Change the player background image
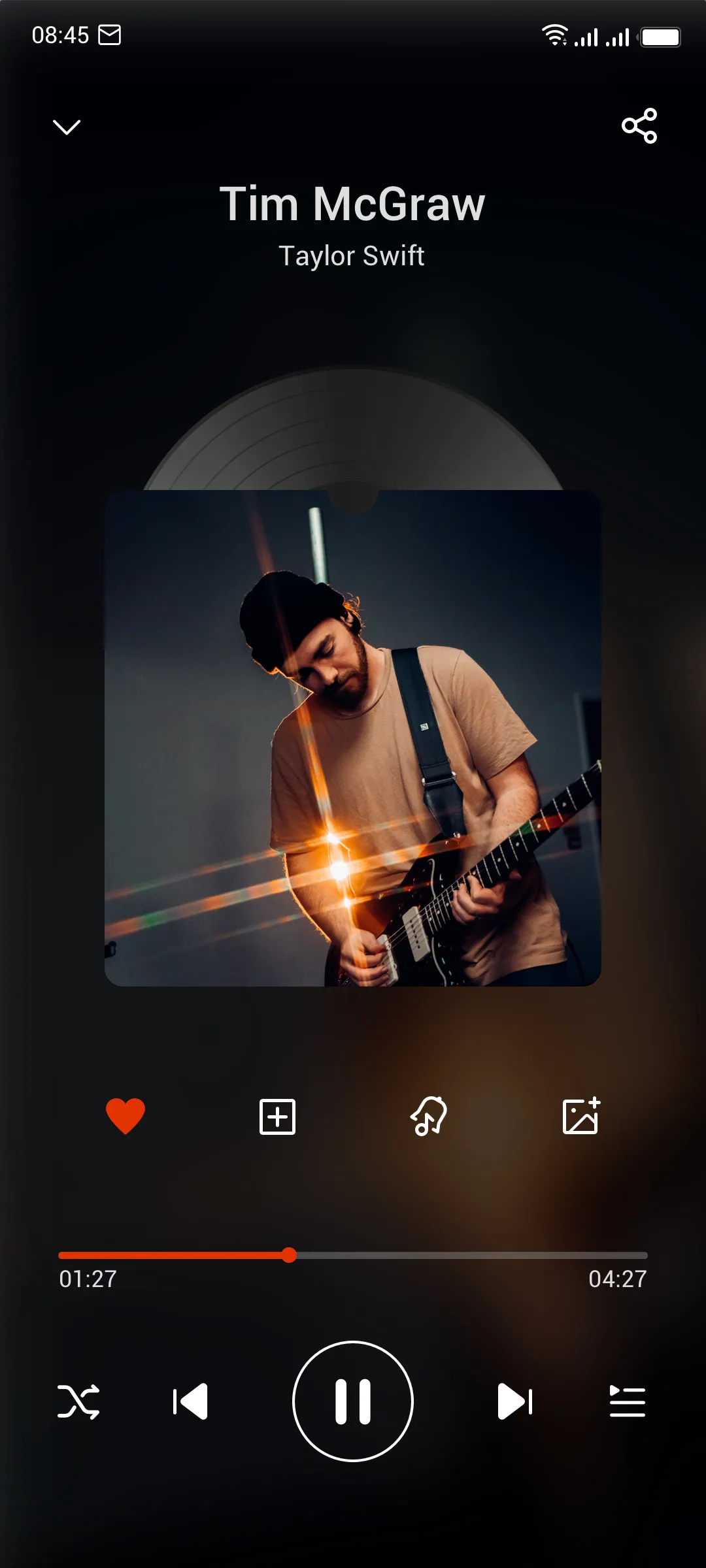This screenshot has height=1568, width=706. 581,1117
